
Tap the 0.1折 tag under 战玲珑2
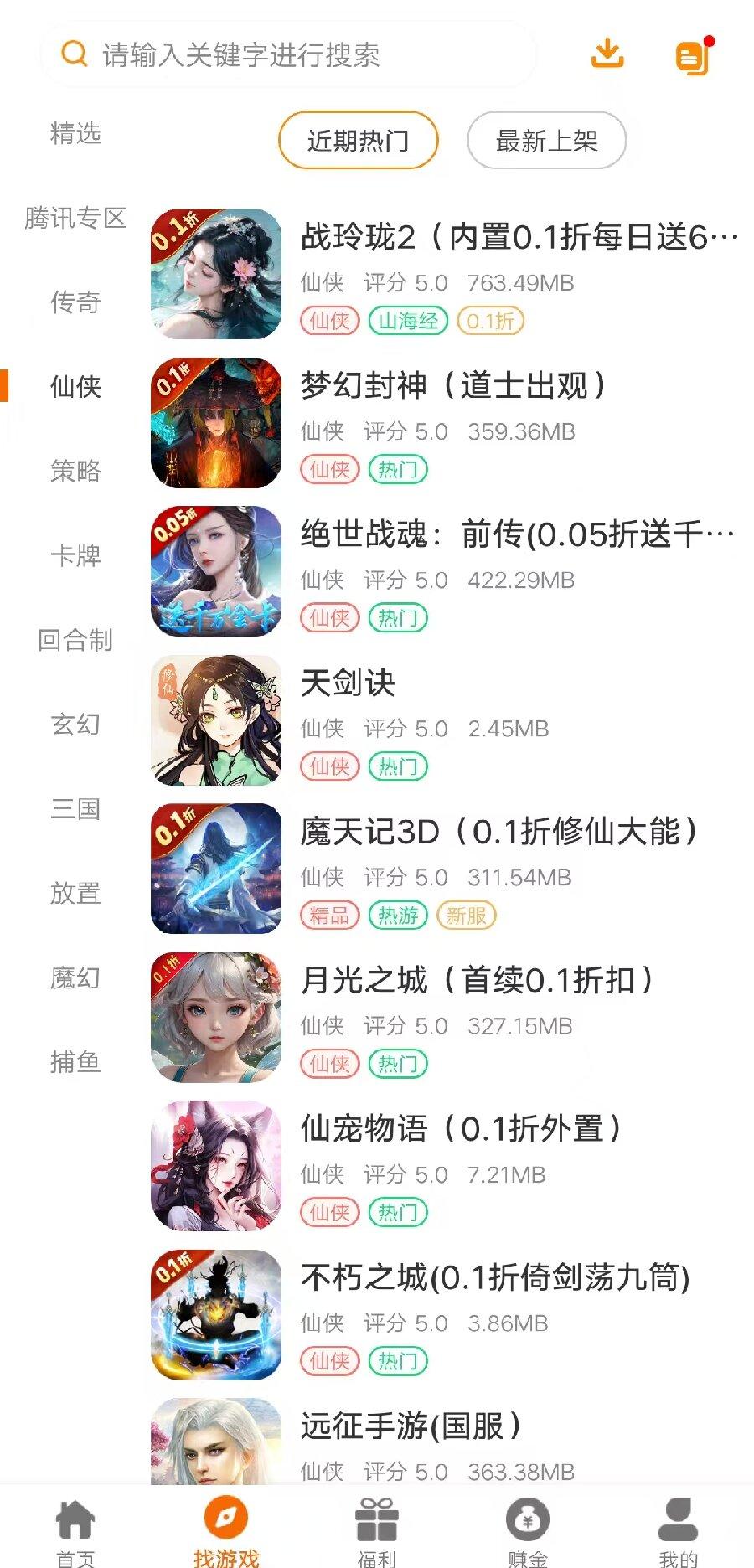(x=489, y=321)
